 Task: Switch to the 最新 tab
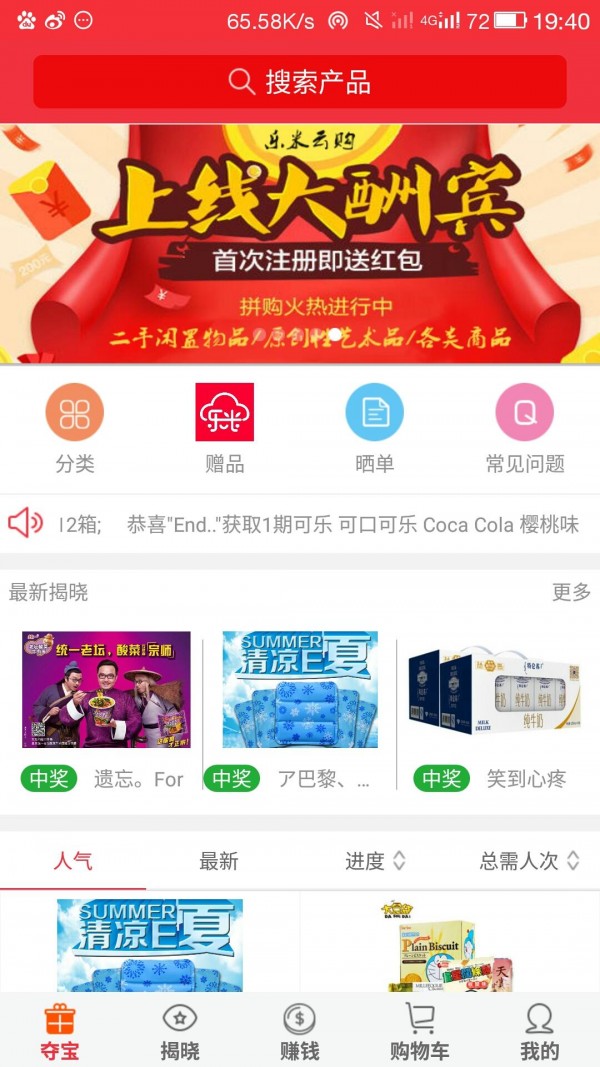(219, 861)
